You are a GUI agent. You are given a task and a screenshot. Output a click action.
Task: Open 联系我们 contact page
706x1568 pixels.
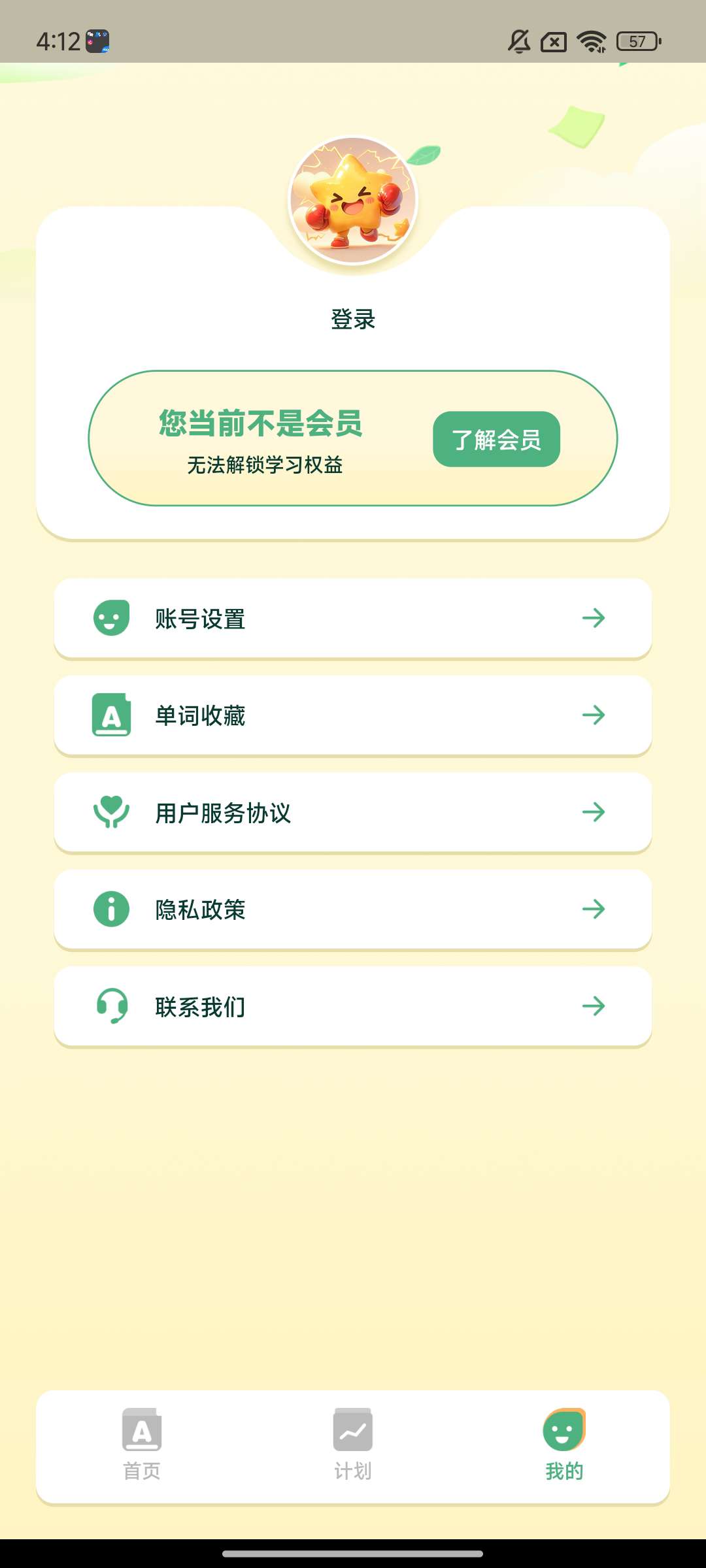click(353, 1006)
